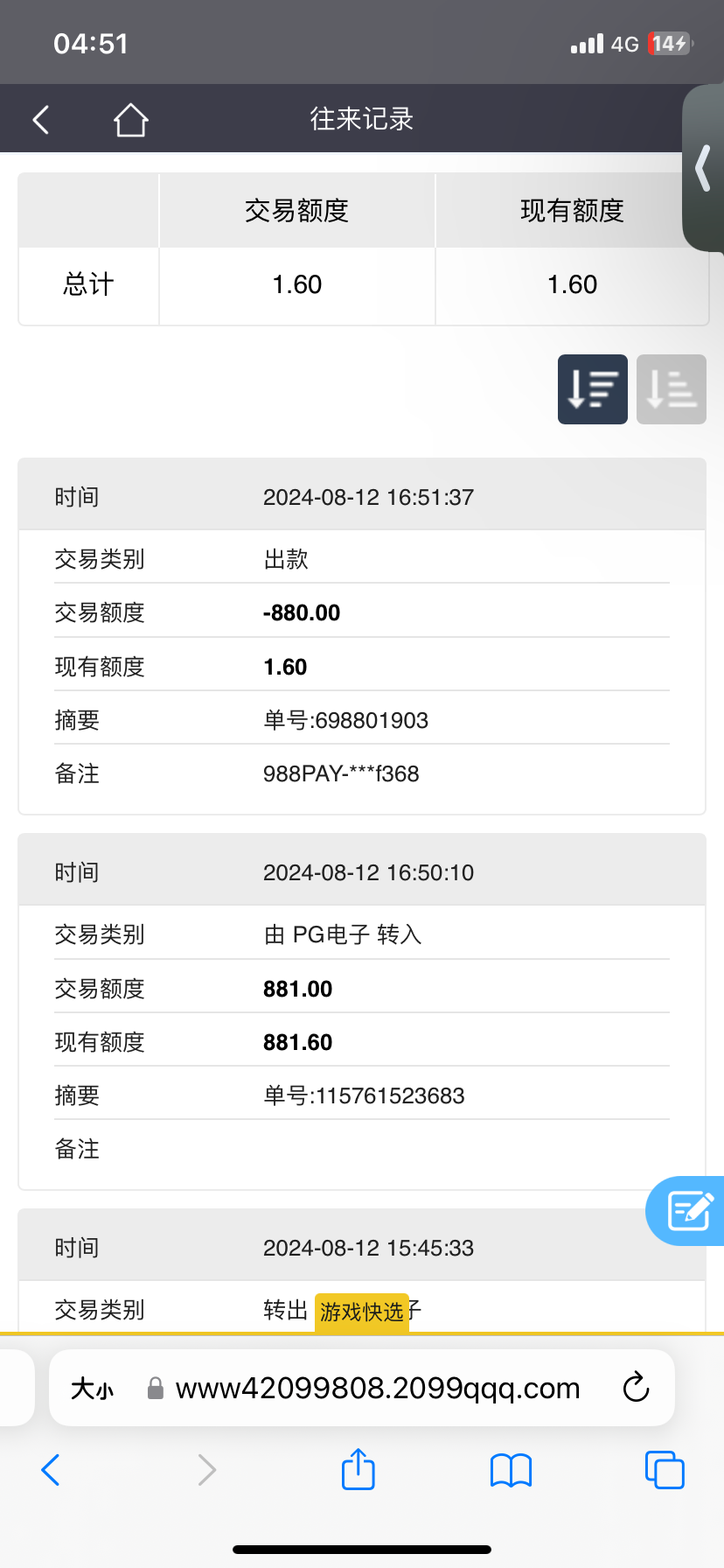The image size is (724, 1568).
Task: Open the floating edit note button
Action: click(x=689, y=1211)
